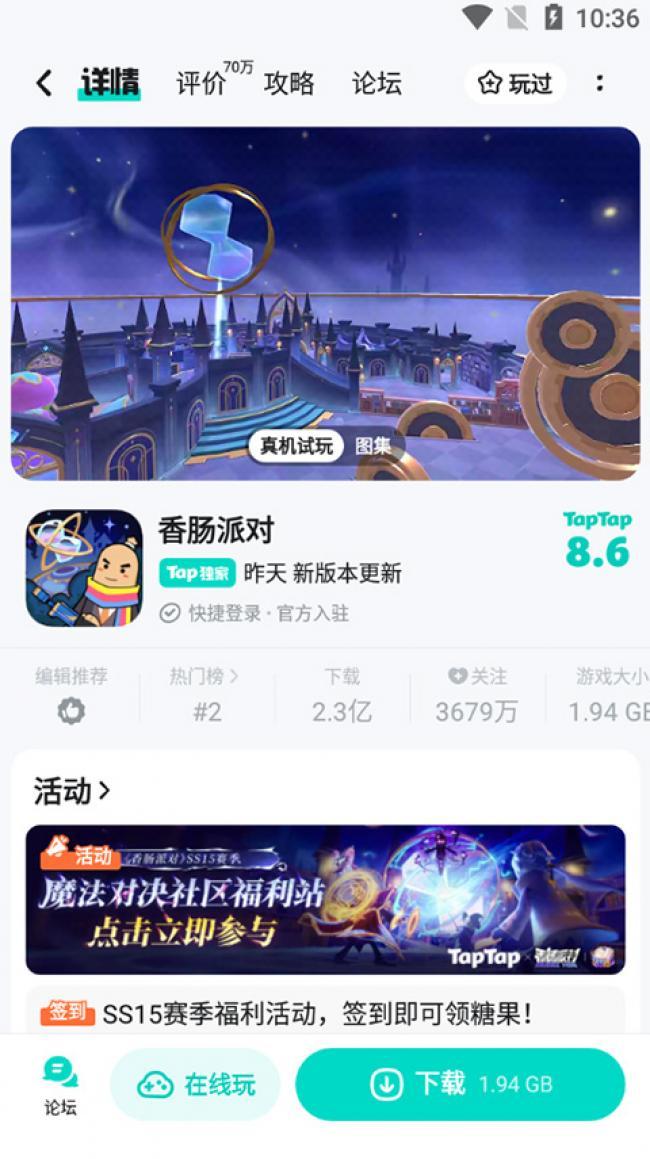Download the game (1.94 GB)
Image resolution: width=650 pixels, height=1159 pixels.
(x=460, y=1085)
